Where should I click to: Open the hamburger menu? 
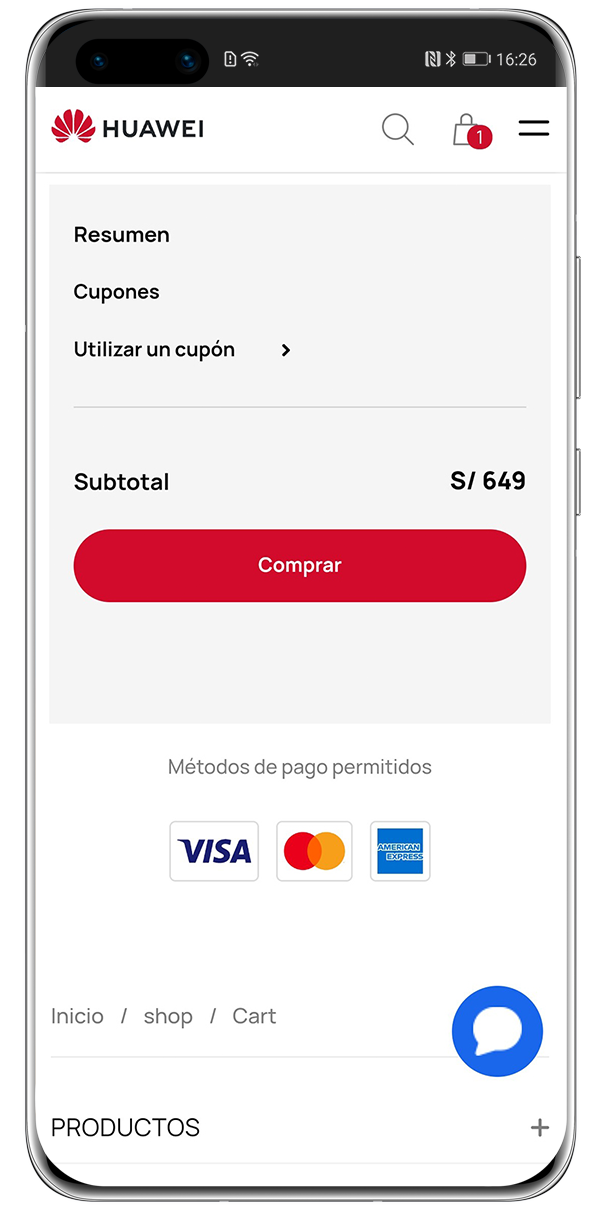click(533, 128)
